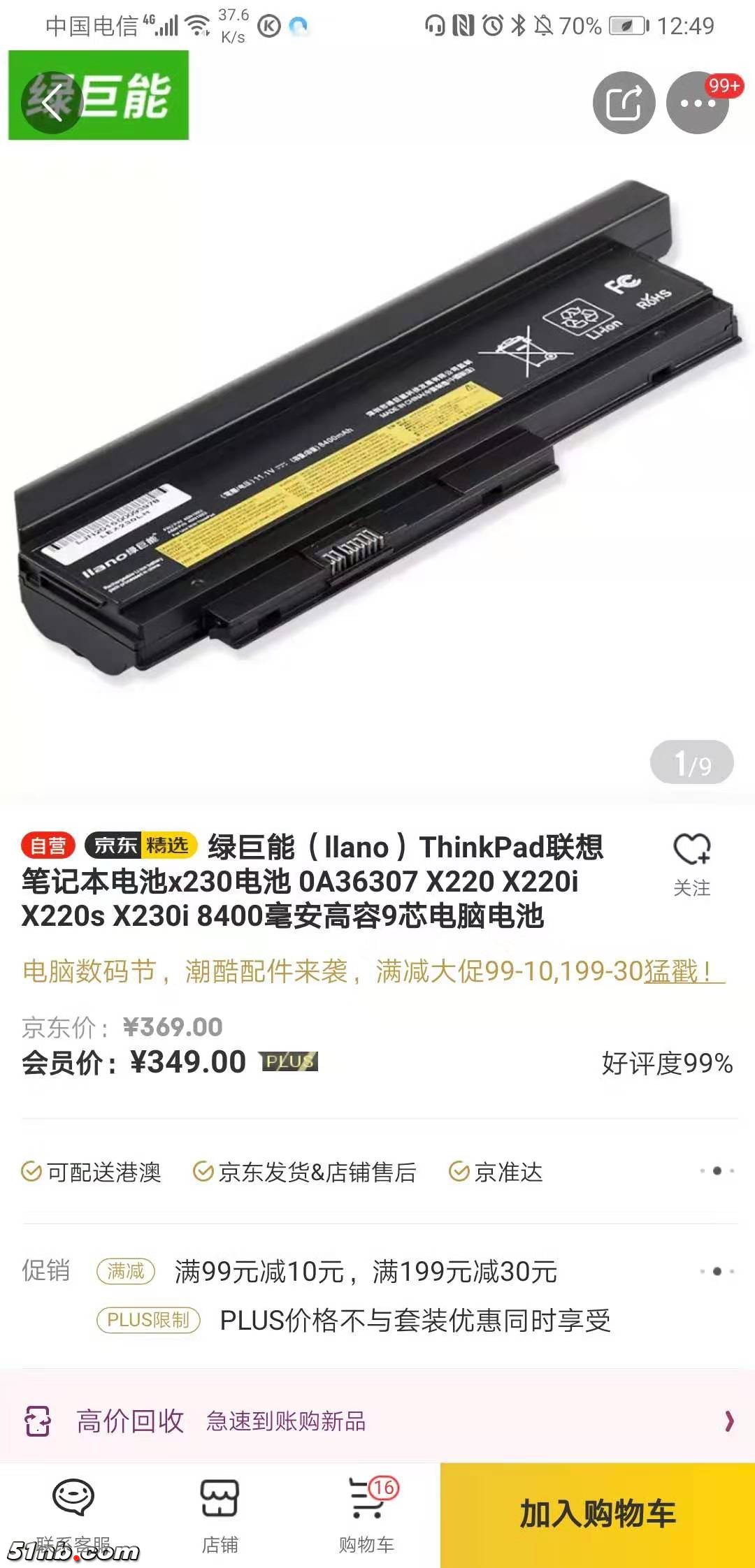The height and width of the screenshot is (1568, 755).
Task: Share this battery product
Action: coord(624,103)
